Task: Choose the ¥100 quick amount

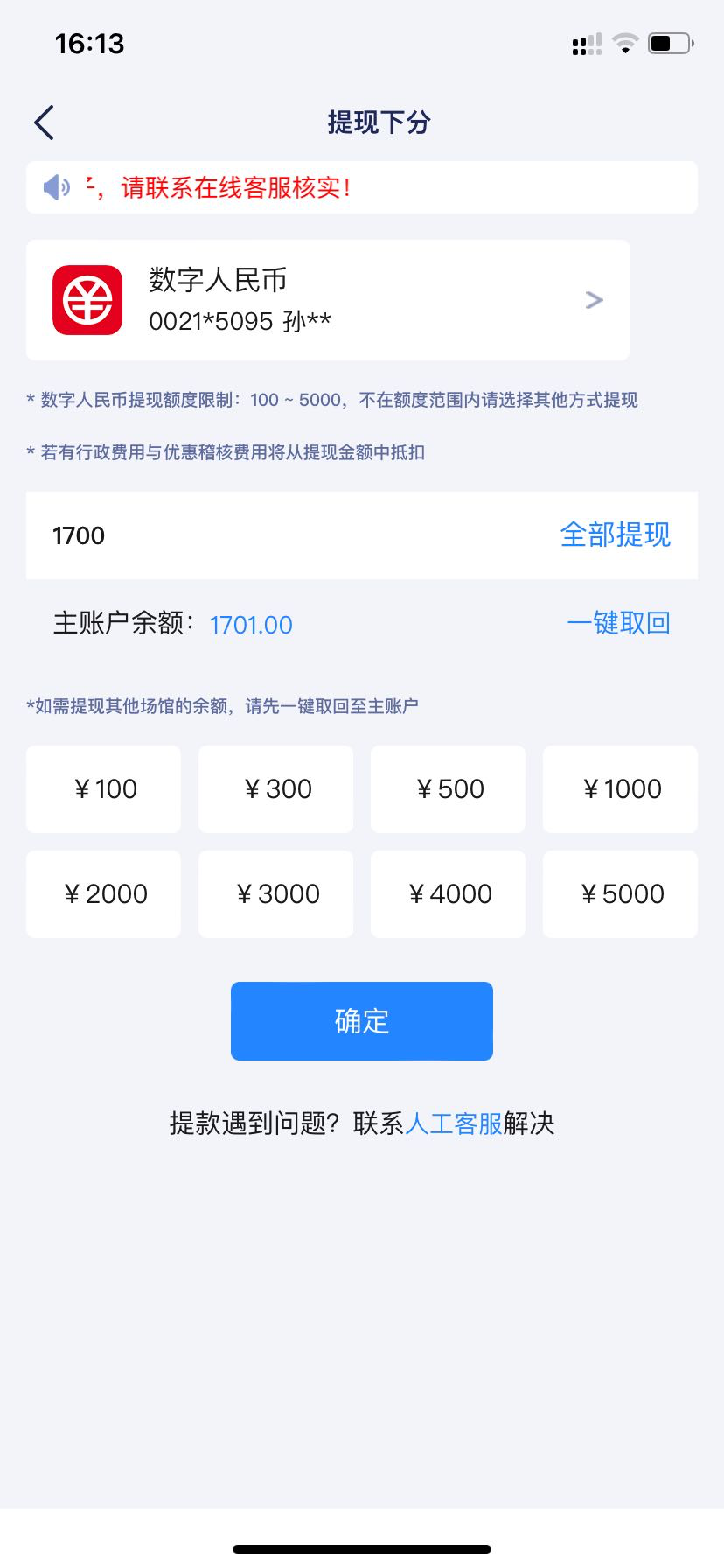Action: click(103, 789)
